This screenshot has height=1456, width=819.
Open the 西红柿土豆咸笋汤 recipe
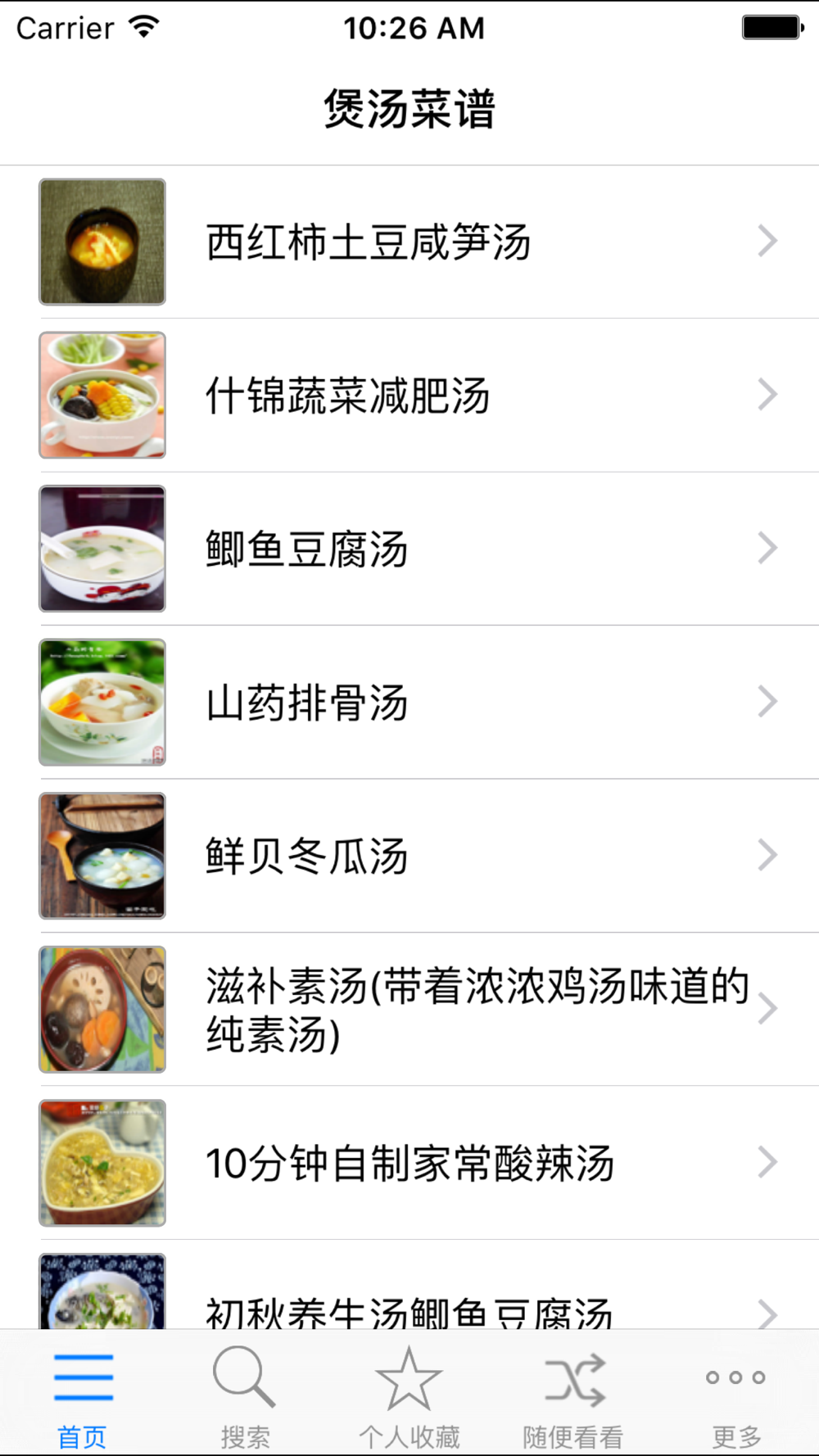click(x=409, y=242)
